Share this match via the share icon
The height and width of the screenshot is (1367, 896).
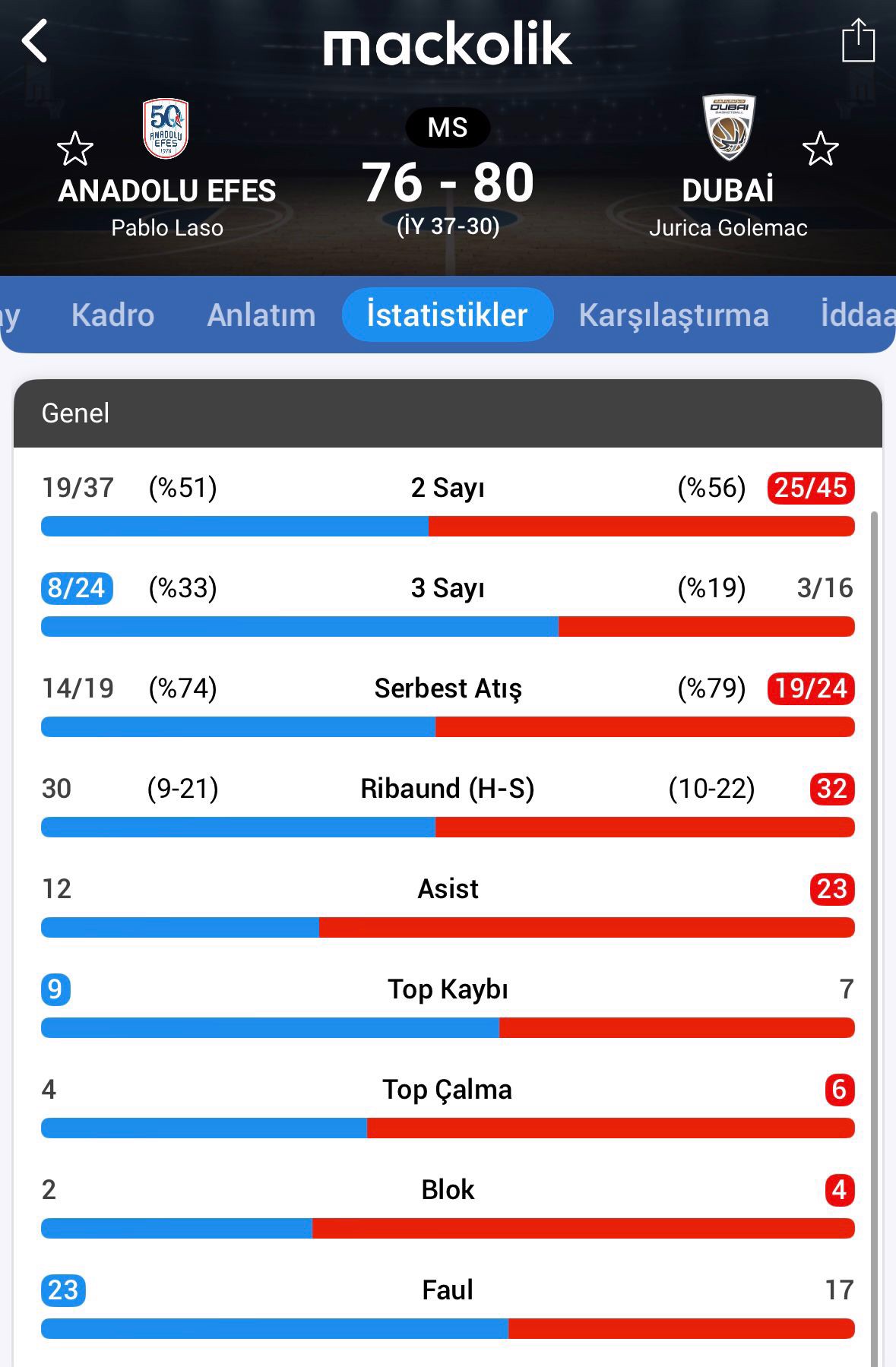point(858,41)
